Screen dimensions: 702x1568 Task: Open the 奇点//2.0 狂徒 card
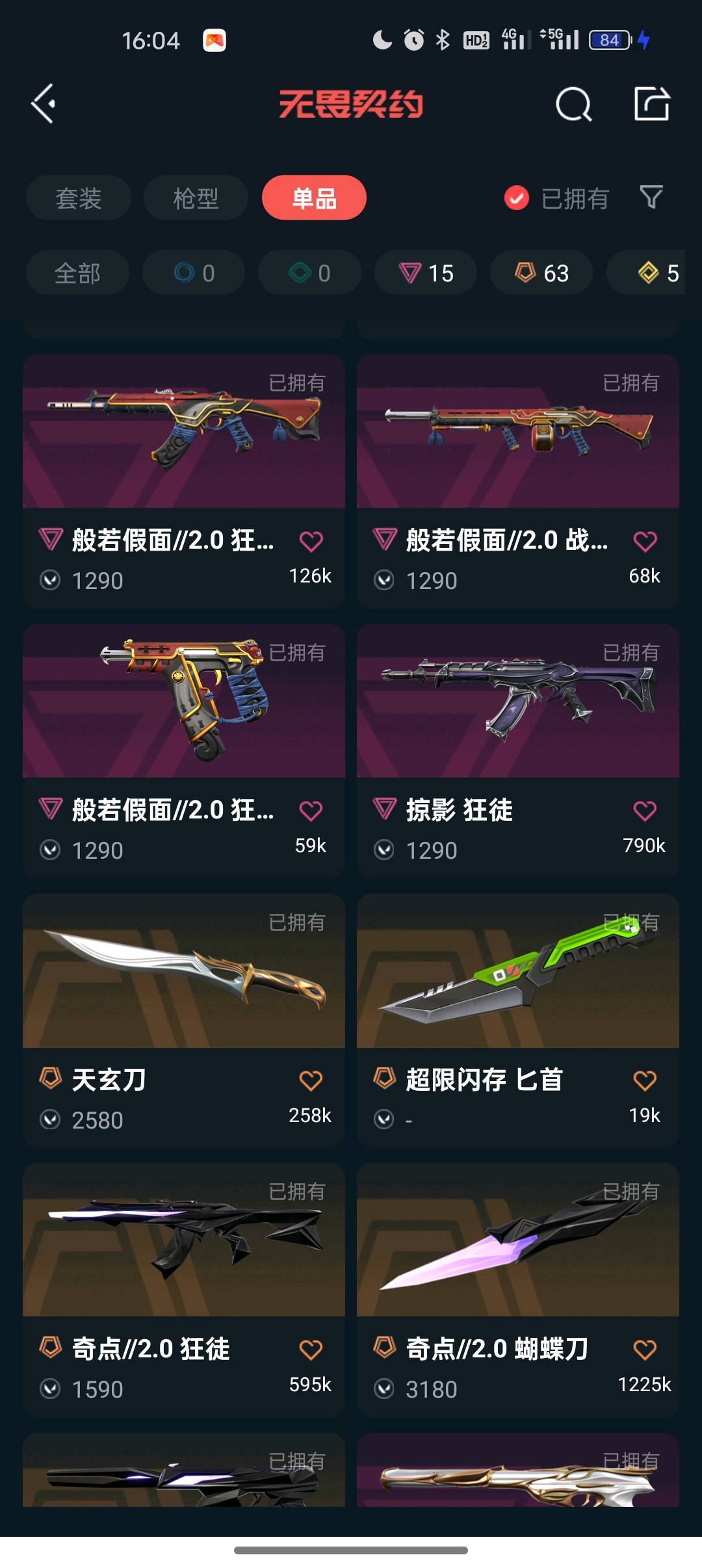pyautogui.click(x=184, y=1290)
